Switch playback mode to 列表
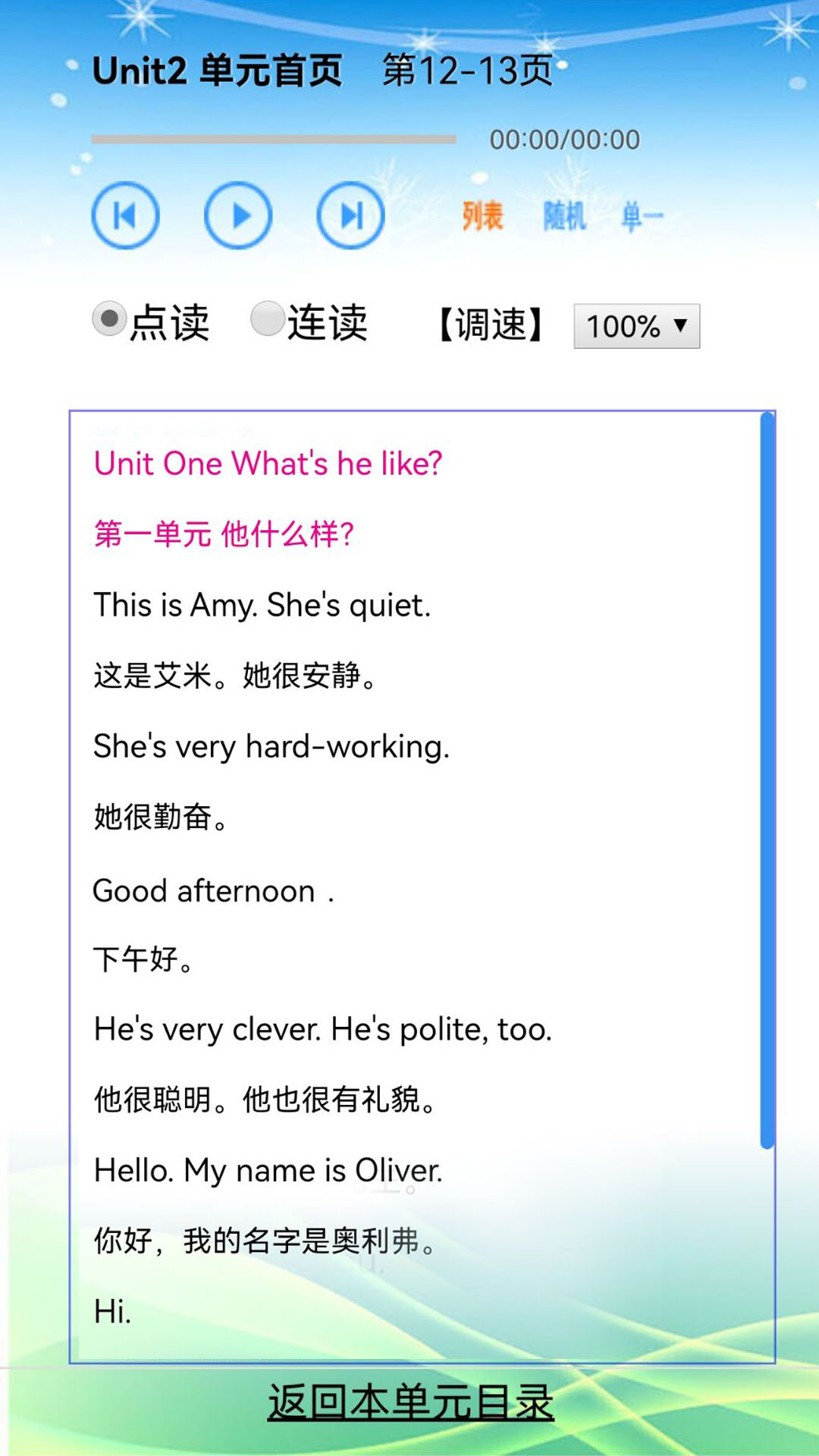 [482, 216]
